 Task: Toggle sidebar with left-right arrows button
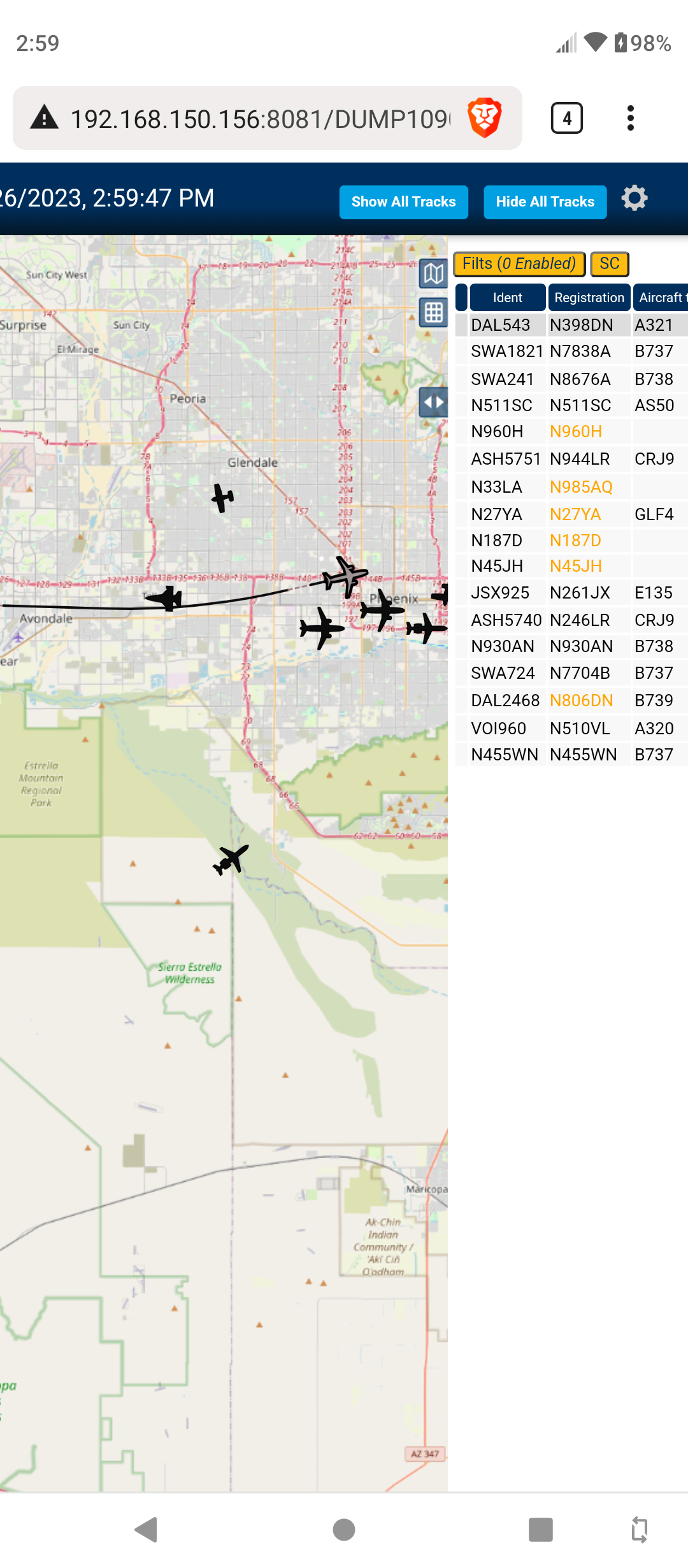coord(434,402)
